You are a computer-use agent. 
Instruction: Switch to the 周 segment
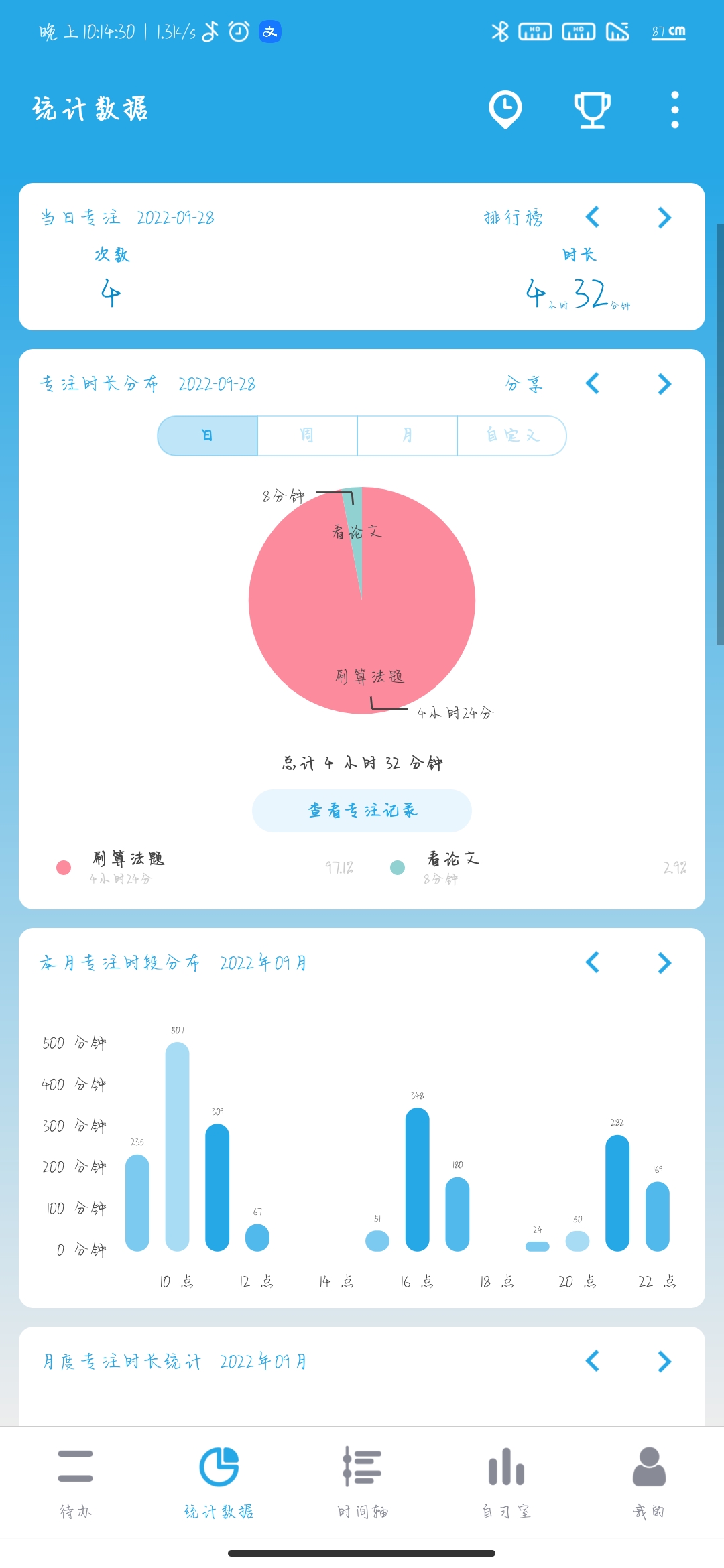pyautogui.click(x=307, y=436)
